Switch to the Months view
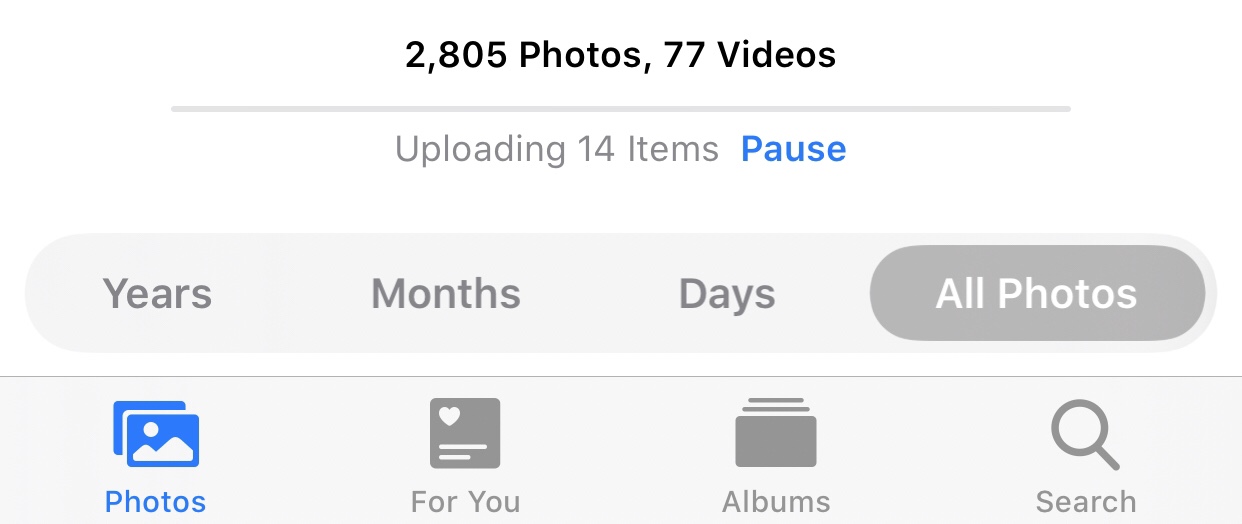The image size is (1242, 524). pos(446,294)
